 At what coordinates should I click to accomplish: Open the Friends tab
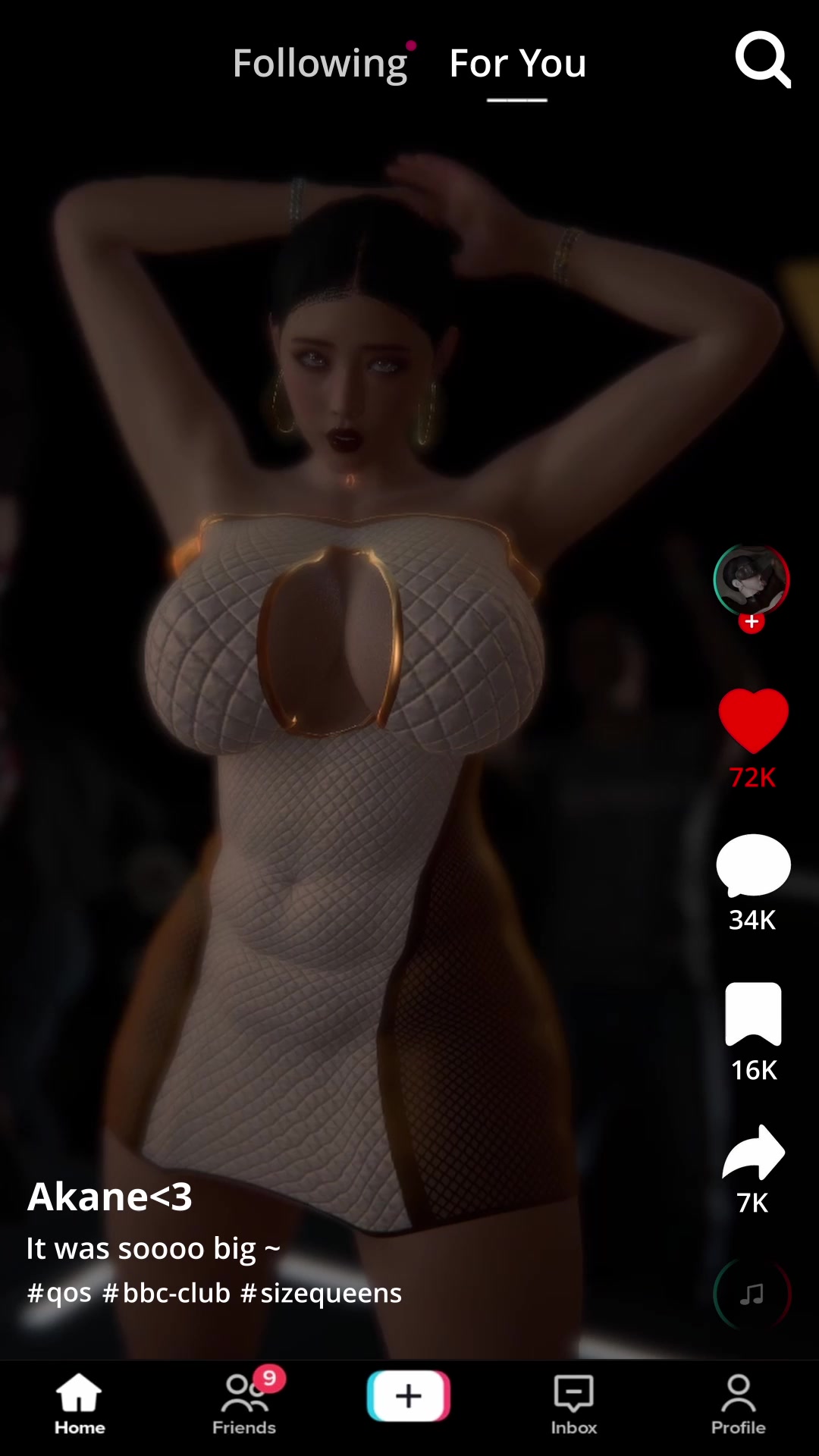click(244, 1404)
